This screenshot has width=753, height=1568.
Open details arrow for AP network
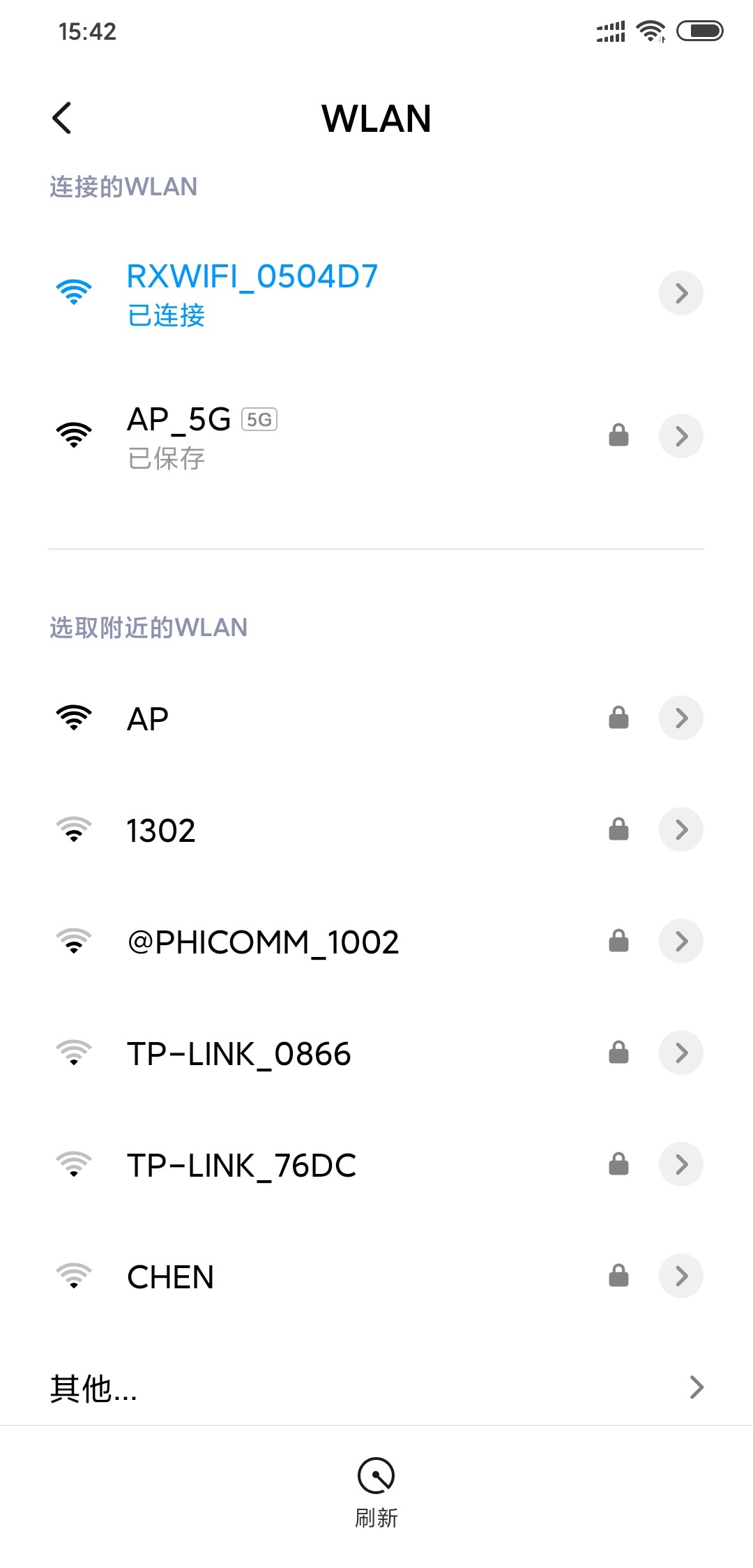(x=680, y=718)
